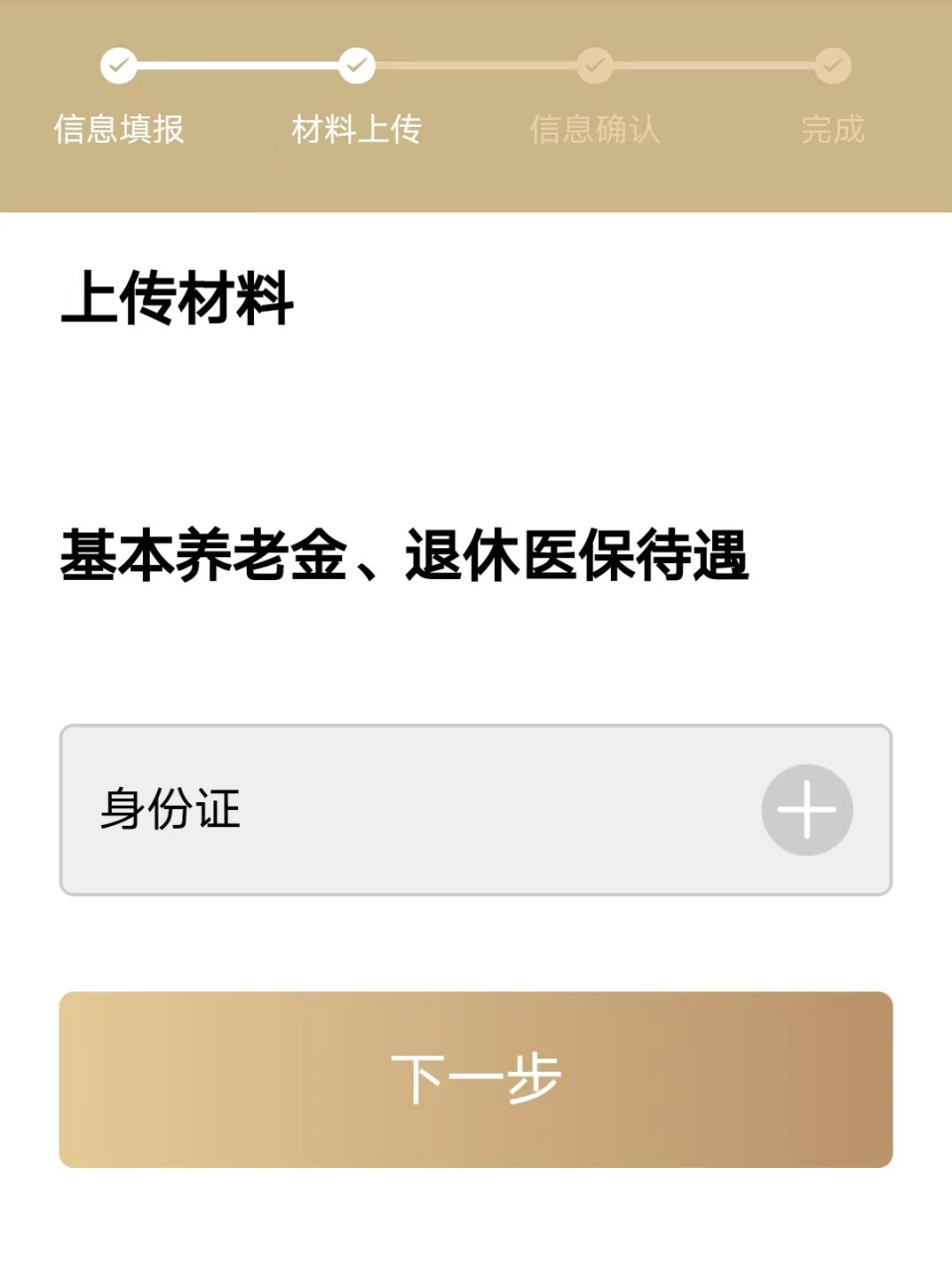Click the progress line connecting 信息填报 and 材料上传
The height and width of the screenshot is (1279, 952).
point(238,65)
